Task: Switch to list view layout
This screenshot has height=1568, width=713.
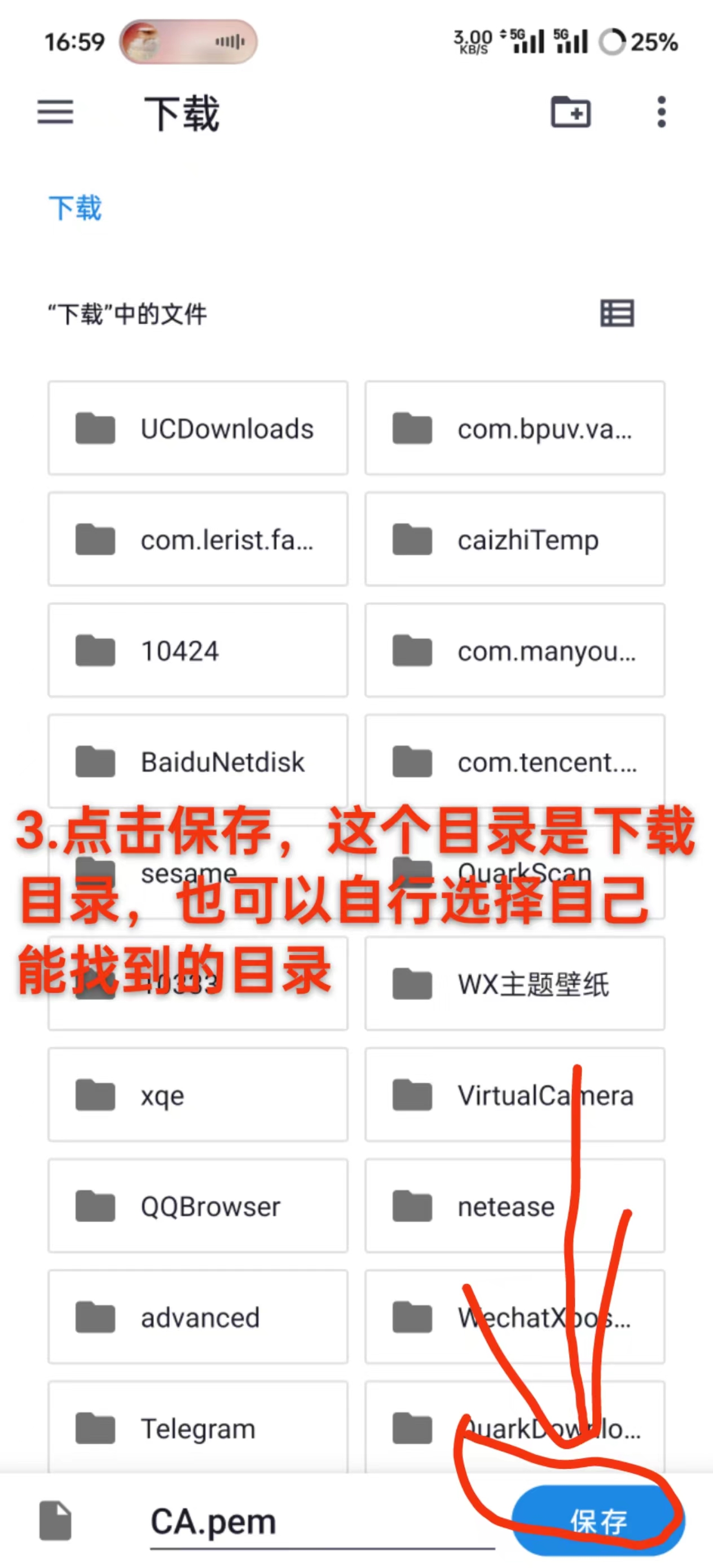Action: pos(617,314)
